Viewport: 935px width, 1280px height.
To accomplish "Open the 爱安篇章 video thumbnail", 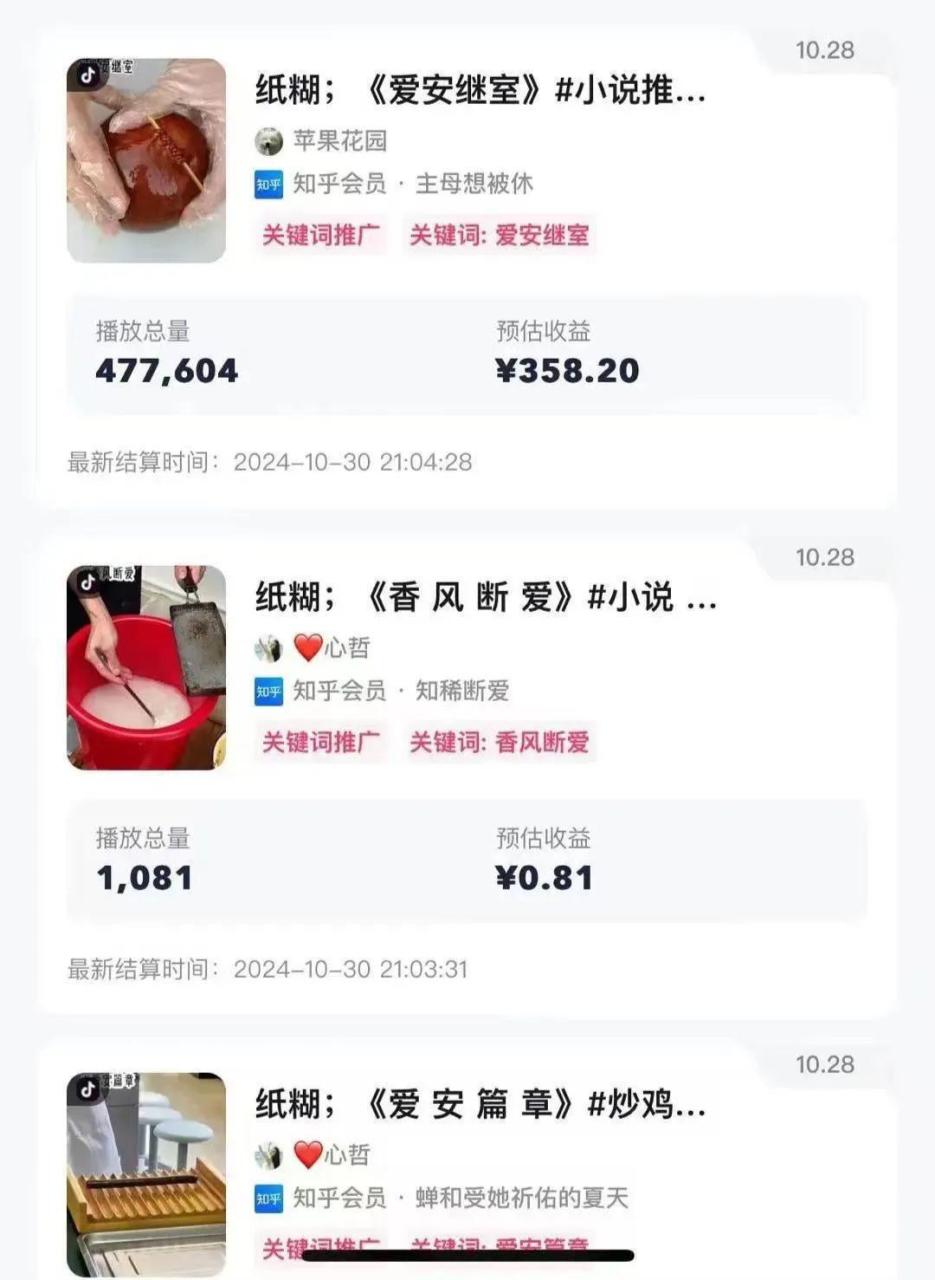I will pos(145,1165).
